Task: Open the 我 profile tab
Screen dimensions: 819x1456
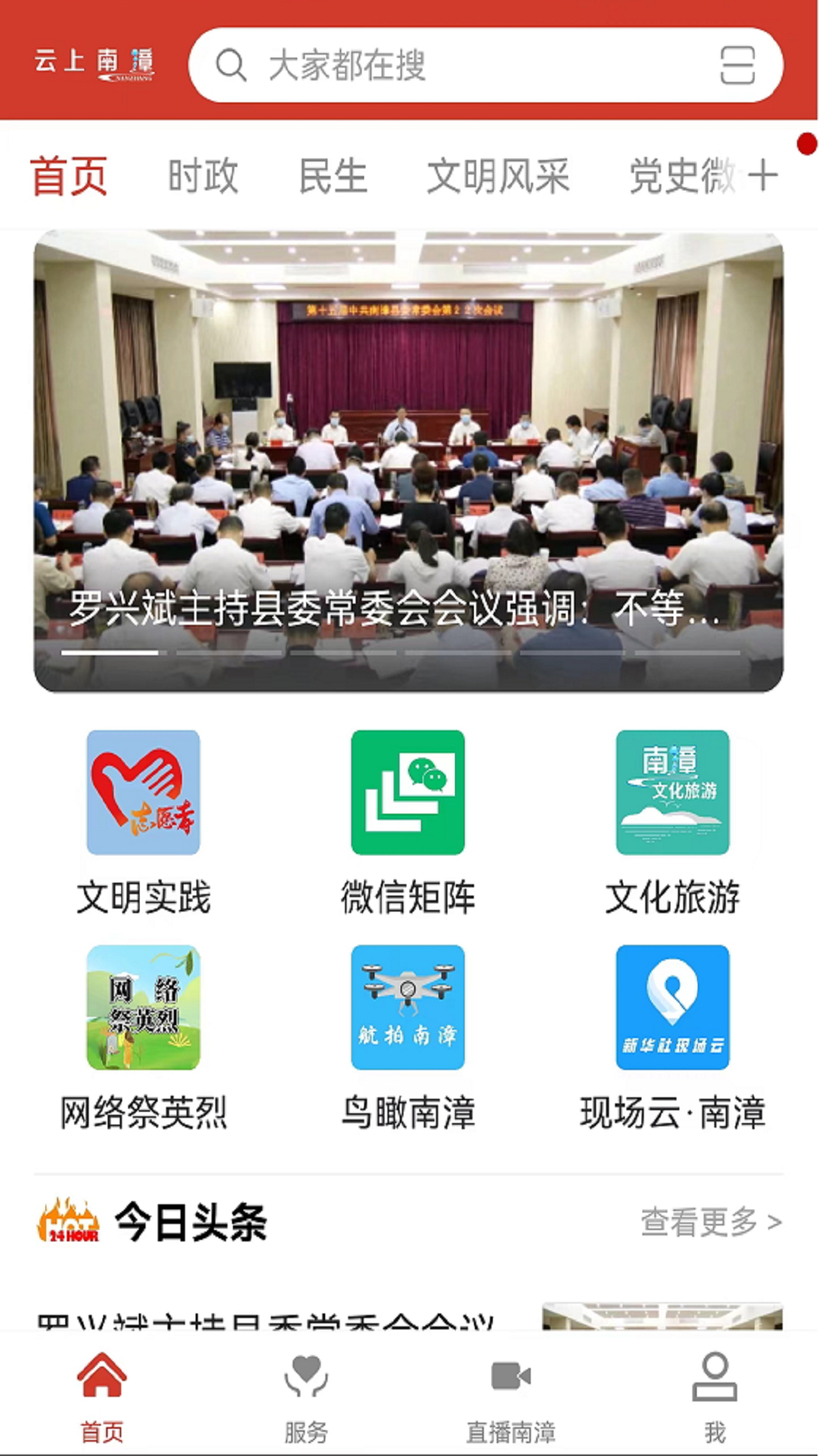Action: tap(714, 1397)
